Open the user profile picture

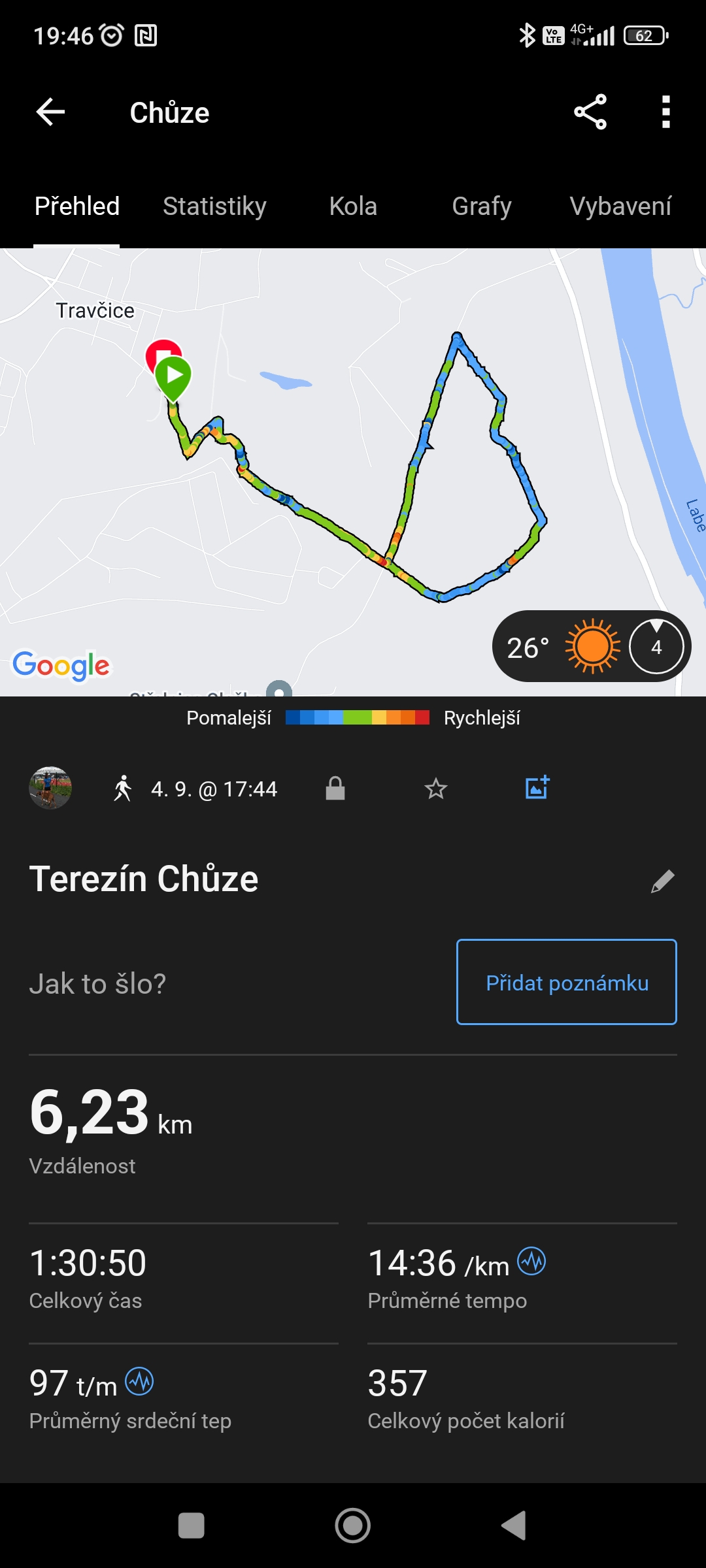point(50,788)
